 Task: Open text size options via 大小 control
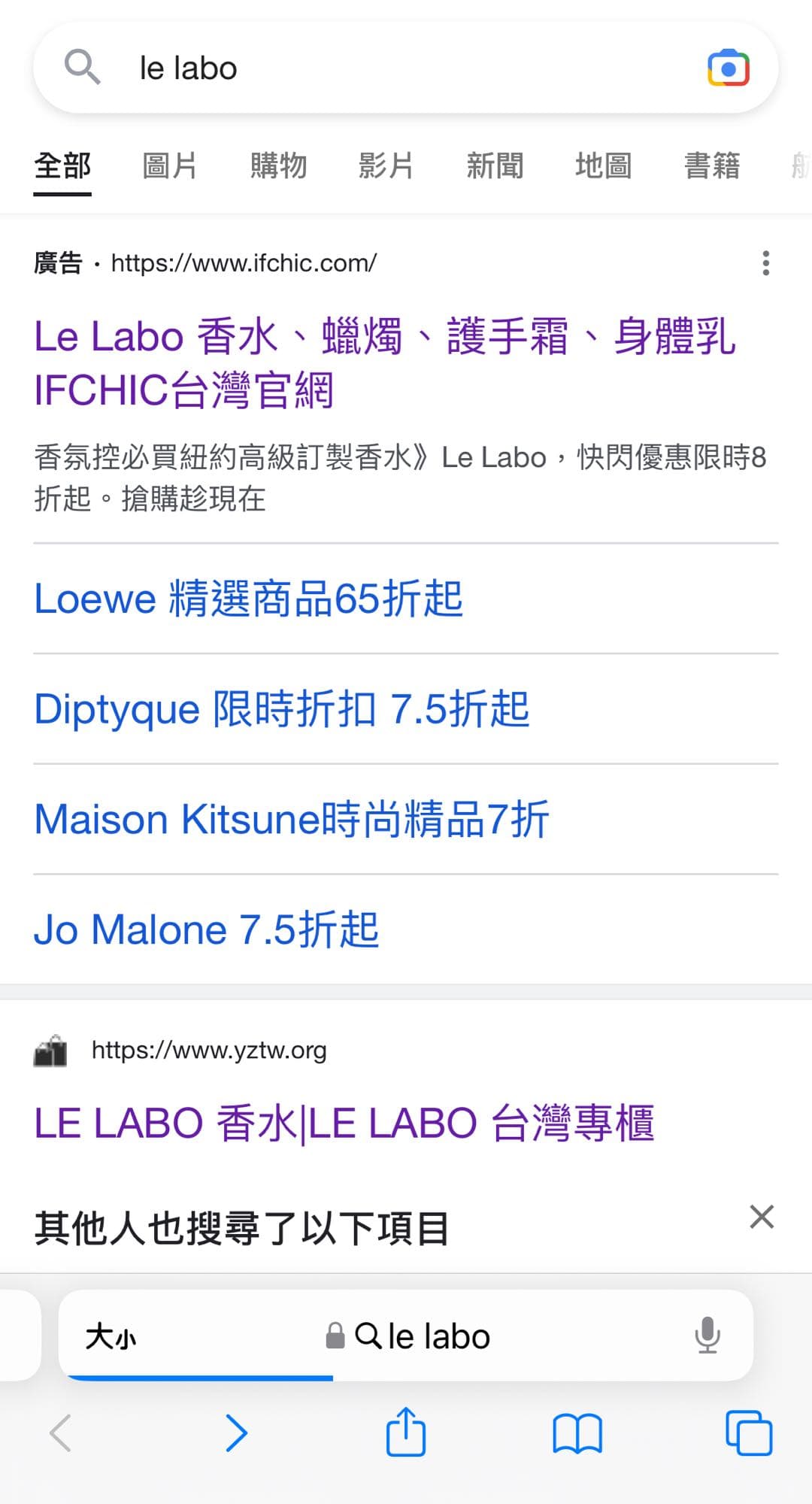pos(111,1336)
